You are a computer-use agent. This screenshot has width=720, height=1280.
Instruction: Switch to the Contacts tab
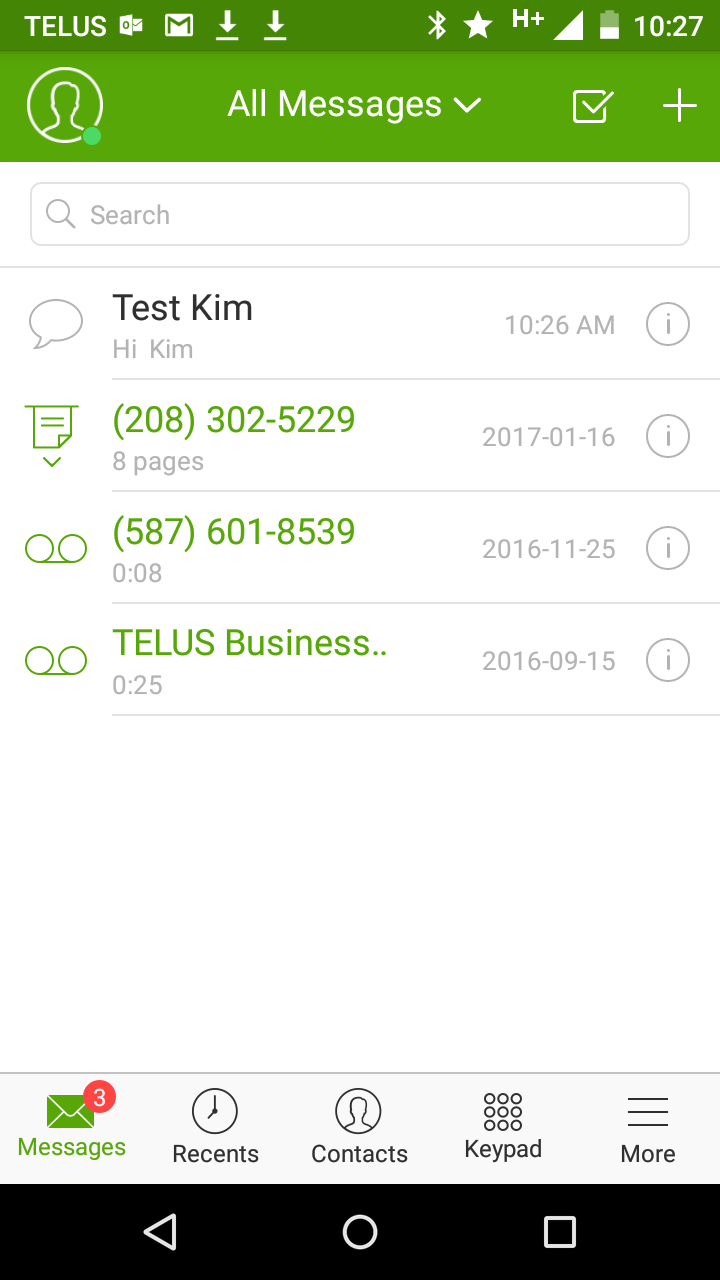click(x=359, y=1128)
